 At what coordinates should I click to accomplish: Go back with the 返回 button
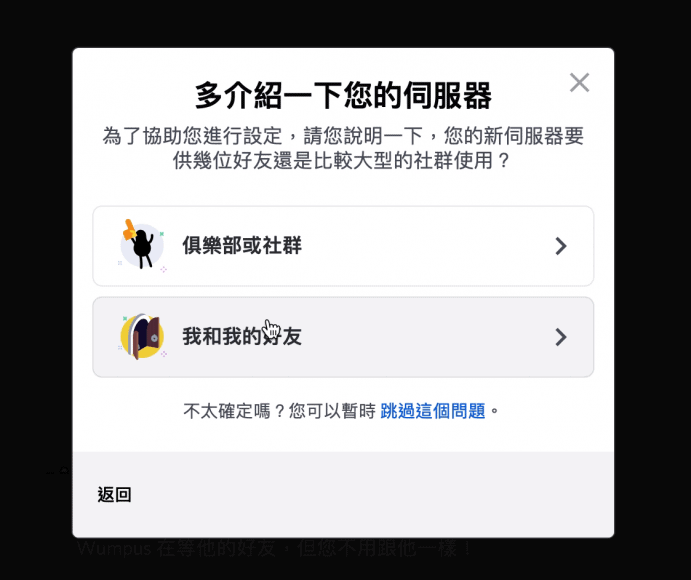[x=115, y=494]
